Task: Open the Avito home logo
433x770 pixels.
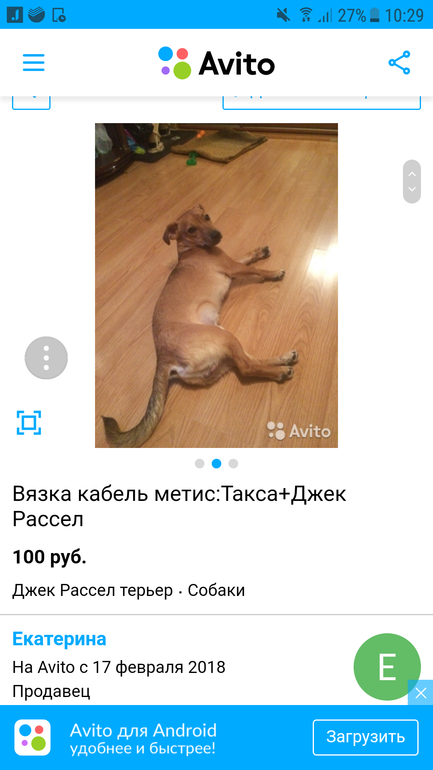Action: (216, 63)
